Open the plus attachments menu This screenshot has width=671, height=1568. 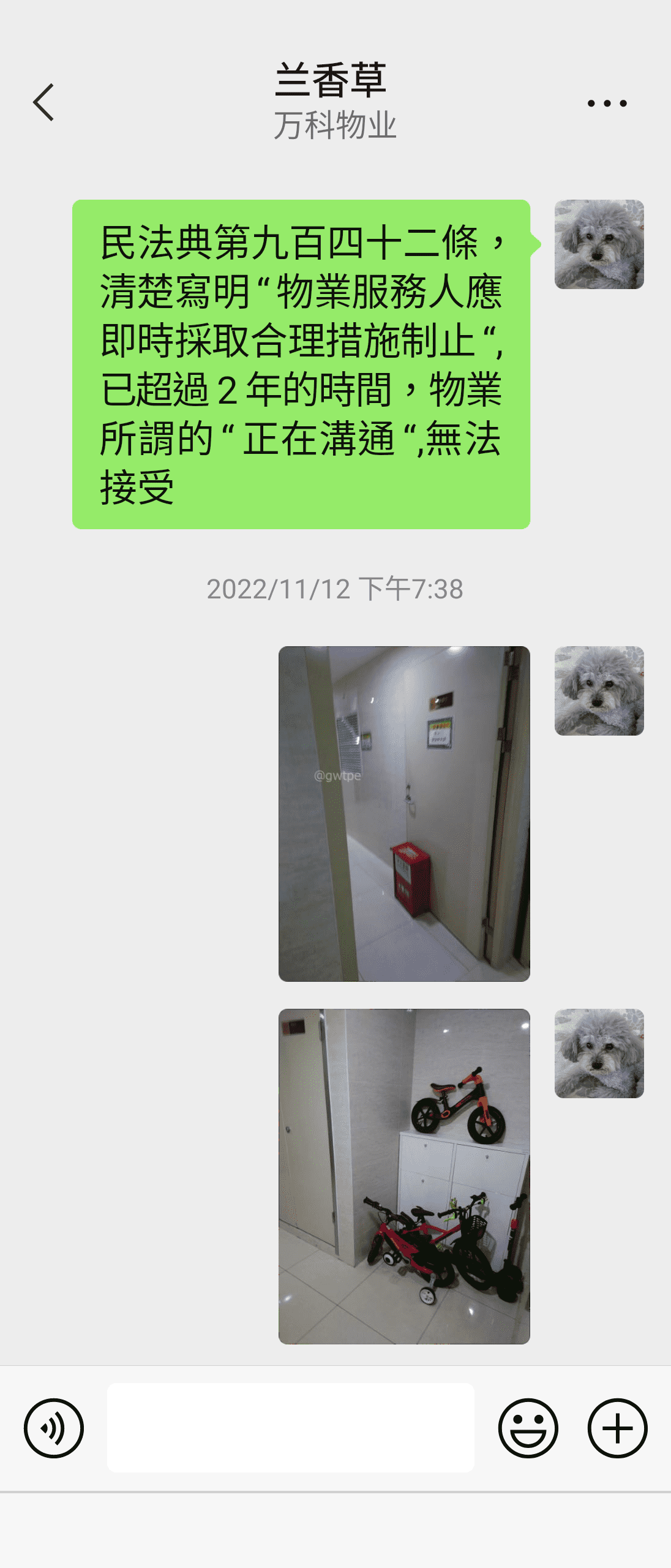[617, 1428]
